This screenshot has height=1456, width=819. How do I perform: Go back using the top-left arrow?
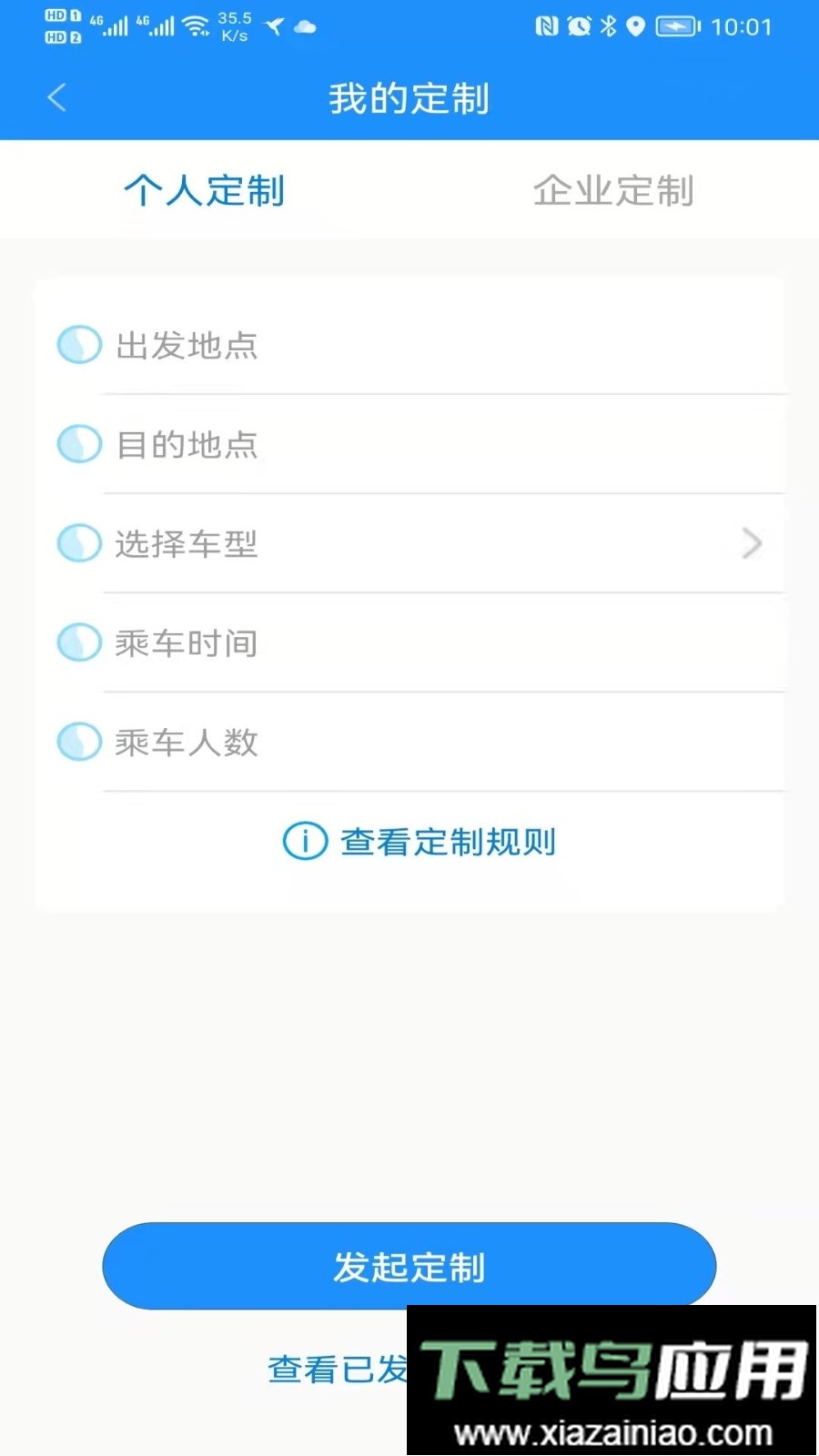pos(56,97)
